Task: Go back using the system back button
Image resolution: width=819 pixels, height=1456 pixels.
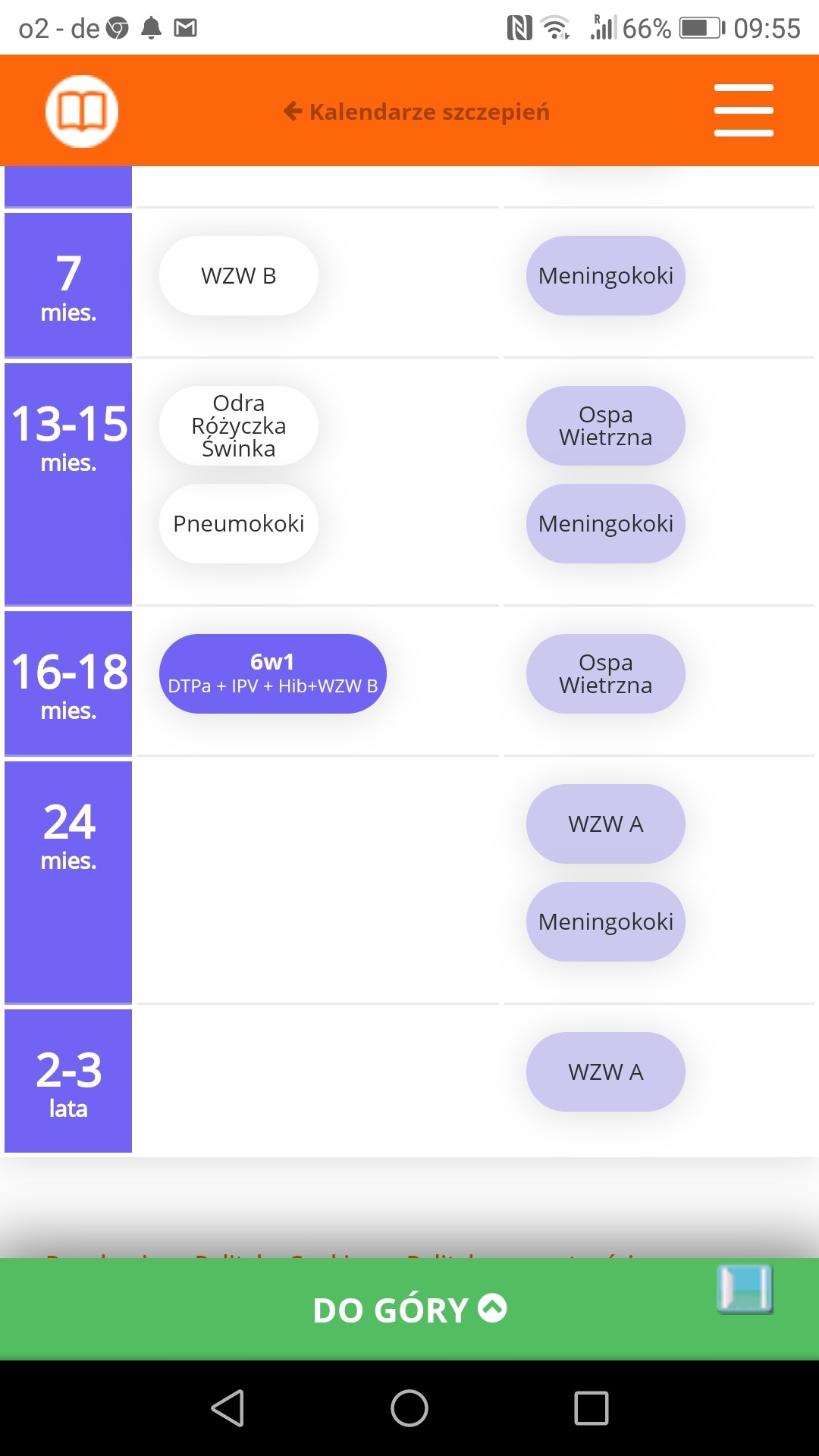Action: [227, 1408]
